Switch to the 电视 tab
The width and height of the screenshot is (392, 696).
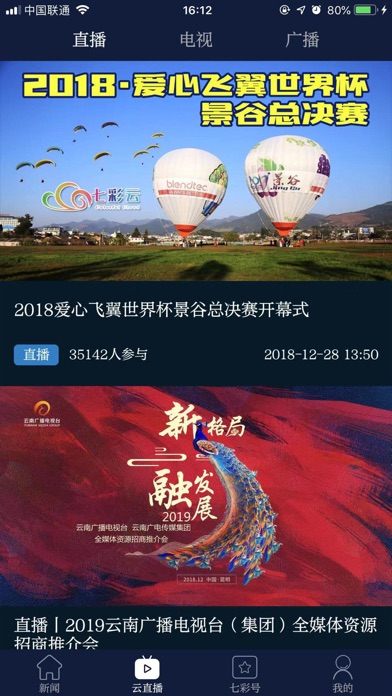pyautogui.click(x=196, y=40)
